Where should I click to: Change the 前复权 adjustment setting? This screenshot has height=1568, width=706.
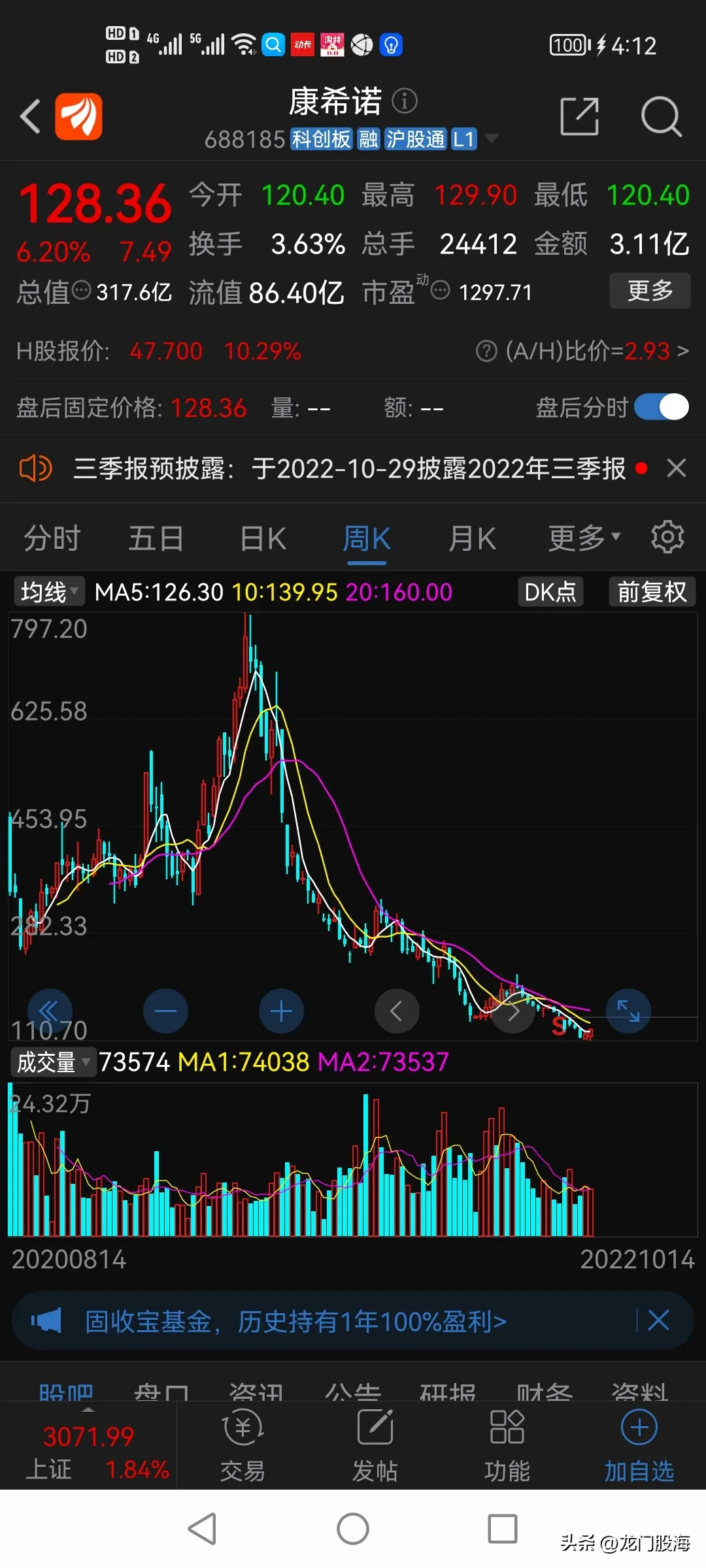pos(652,592)
